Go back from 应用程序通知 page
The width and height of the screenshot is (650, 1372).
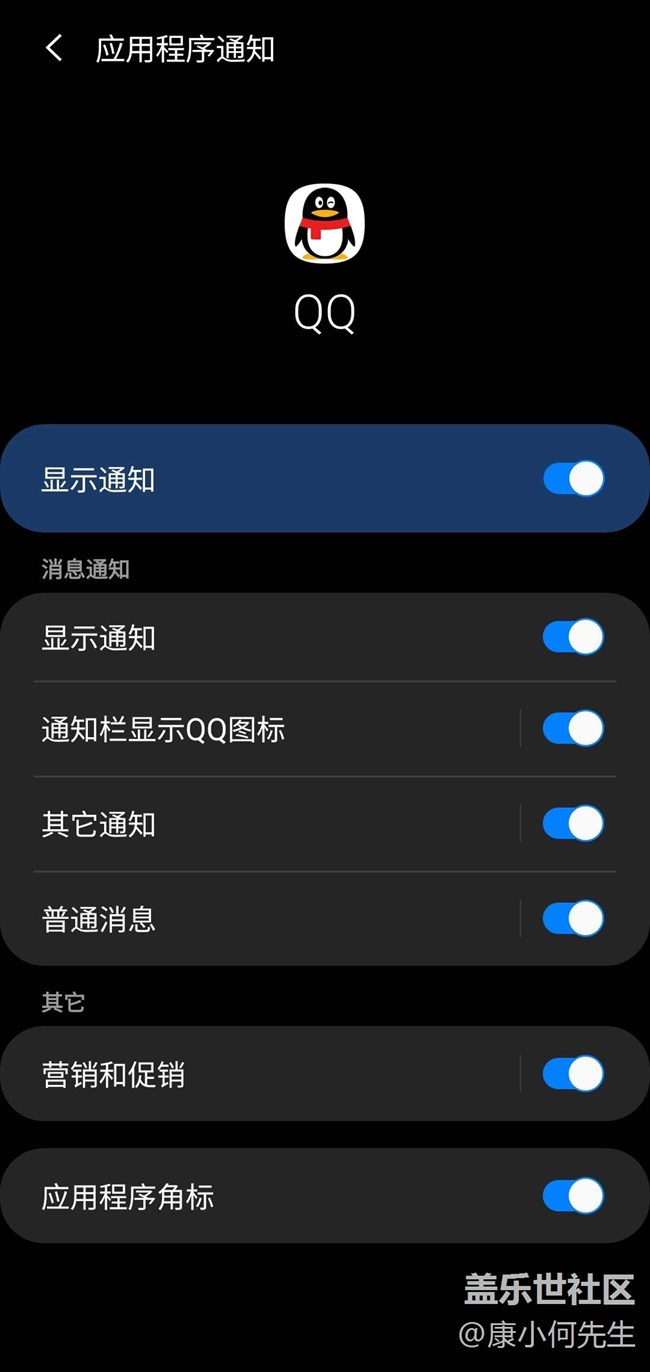tap(54, 48)
